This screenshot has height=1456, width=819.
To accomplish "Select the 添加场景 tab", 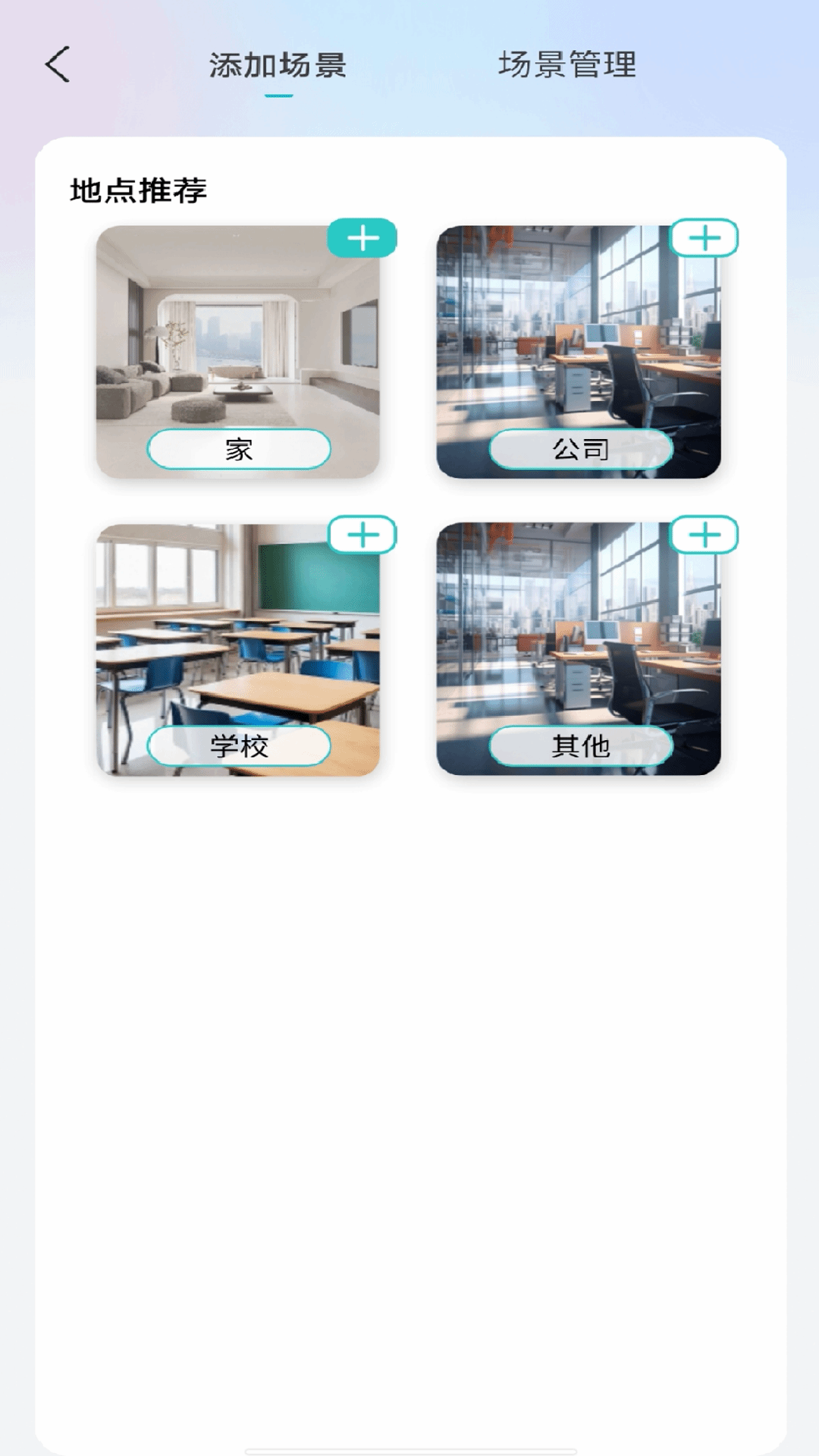I will point(278,66).
